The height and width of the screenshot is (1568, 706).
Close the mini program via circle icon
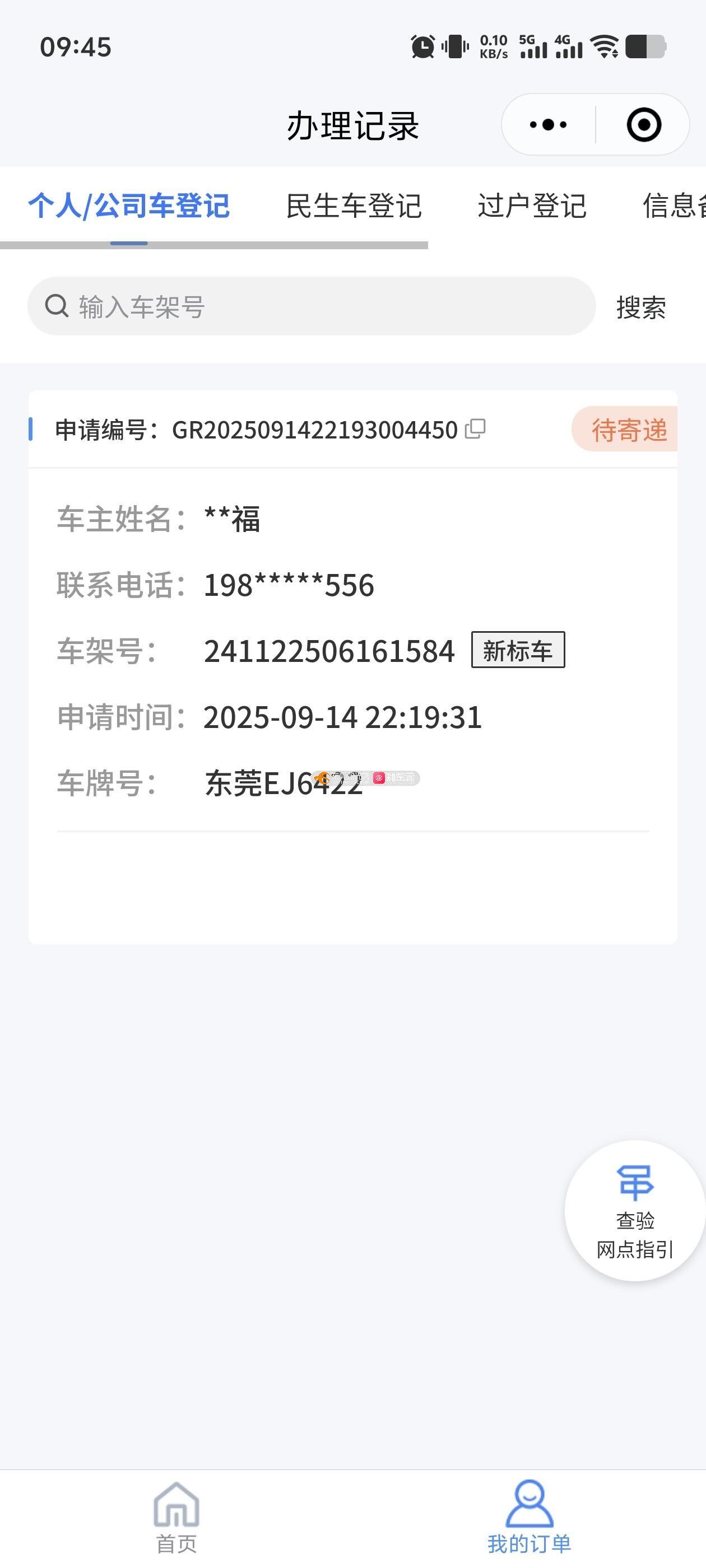(x=643, y=125)
